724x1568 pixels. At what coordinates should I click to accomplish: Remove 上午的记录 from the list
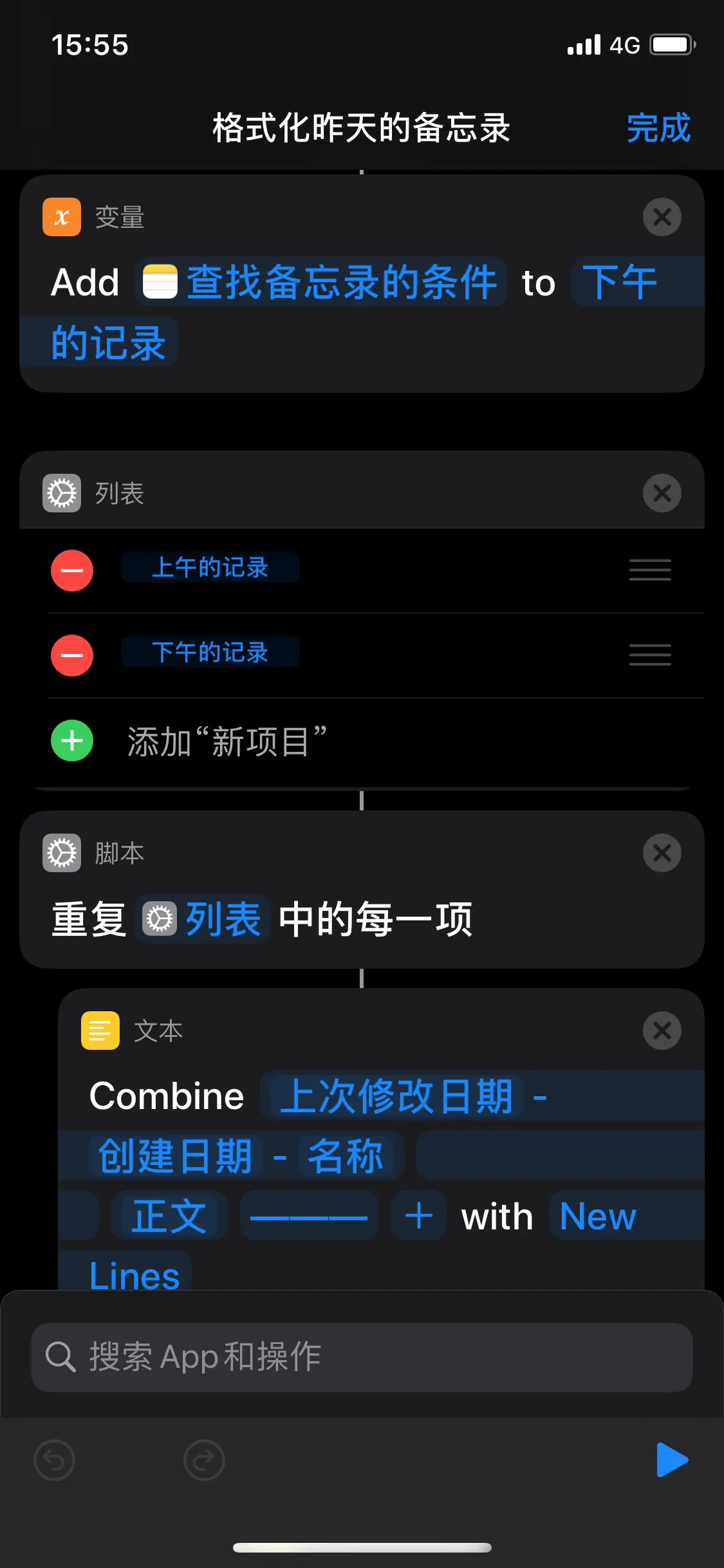(72, 570)
